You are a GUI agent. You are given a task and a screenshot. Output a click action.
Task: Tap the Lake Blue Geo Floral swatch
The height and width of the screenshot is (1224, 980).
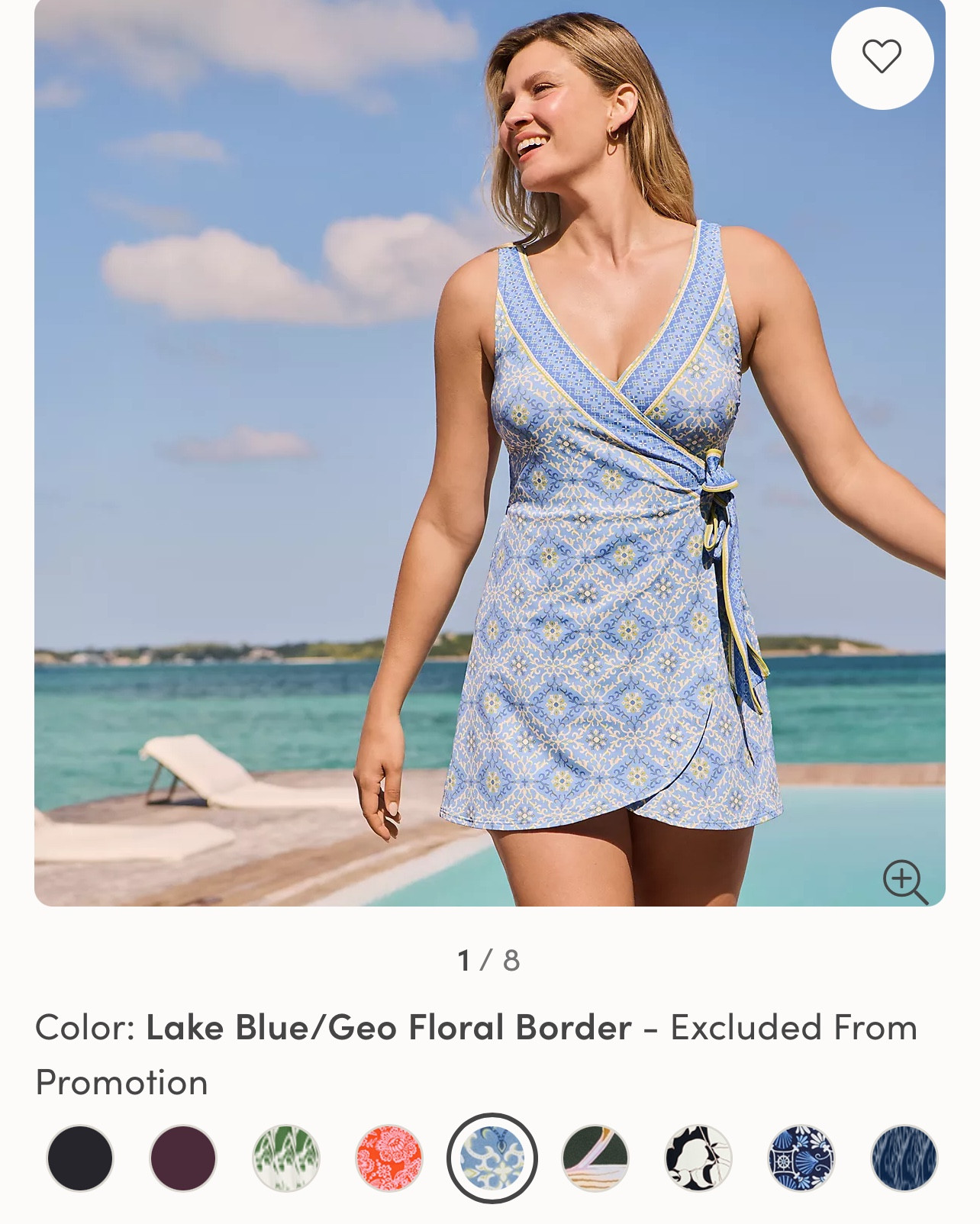pos(492,1158)
